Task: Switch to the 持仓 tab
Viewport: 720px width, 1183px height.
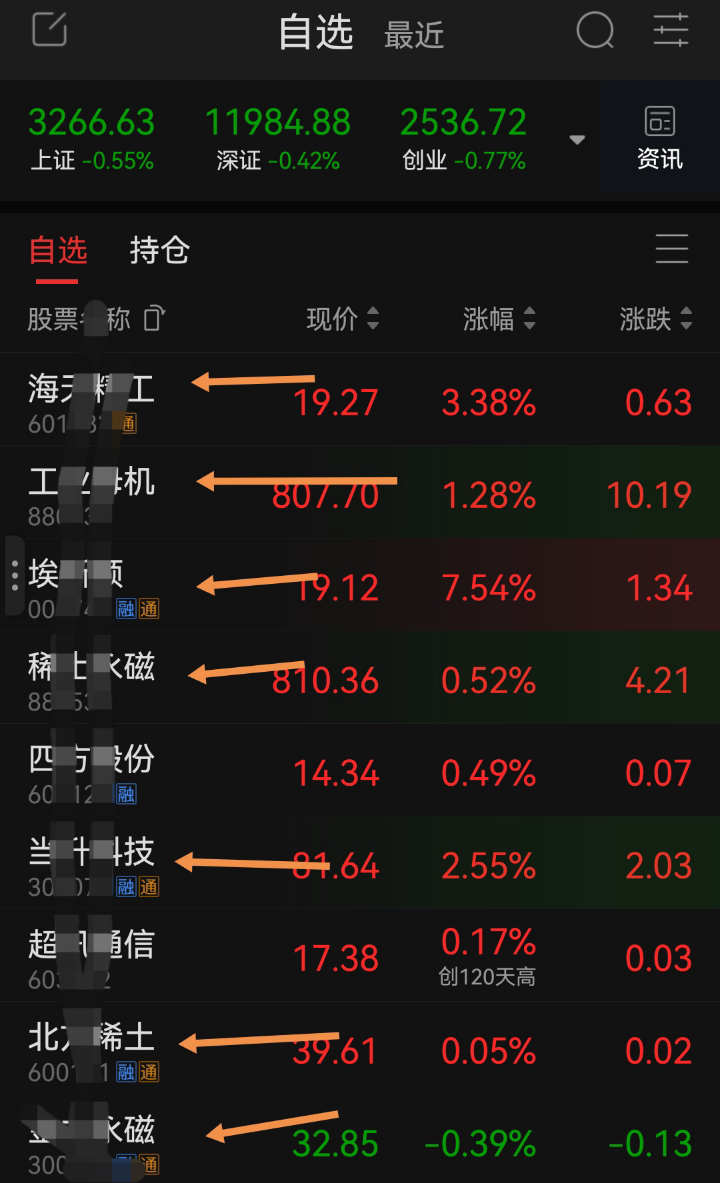Action: (x=159, y=250)
